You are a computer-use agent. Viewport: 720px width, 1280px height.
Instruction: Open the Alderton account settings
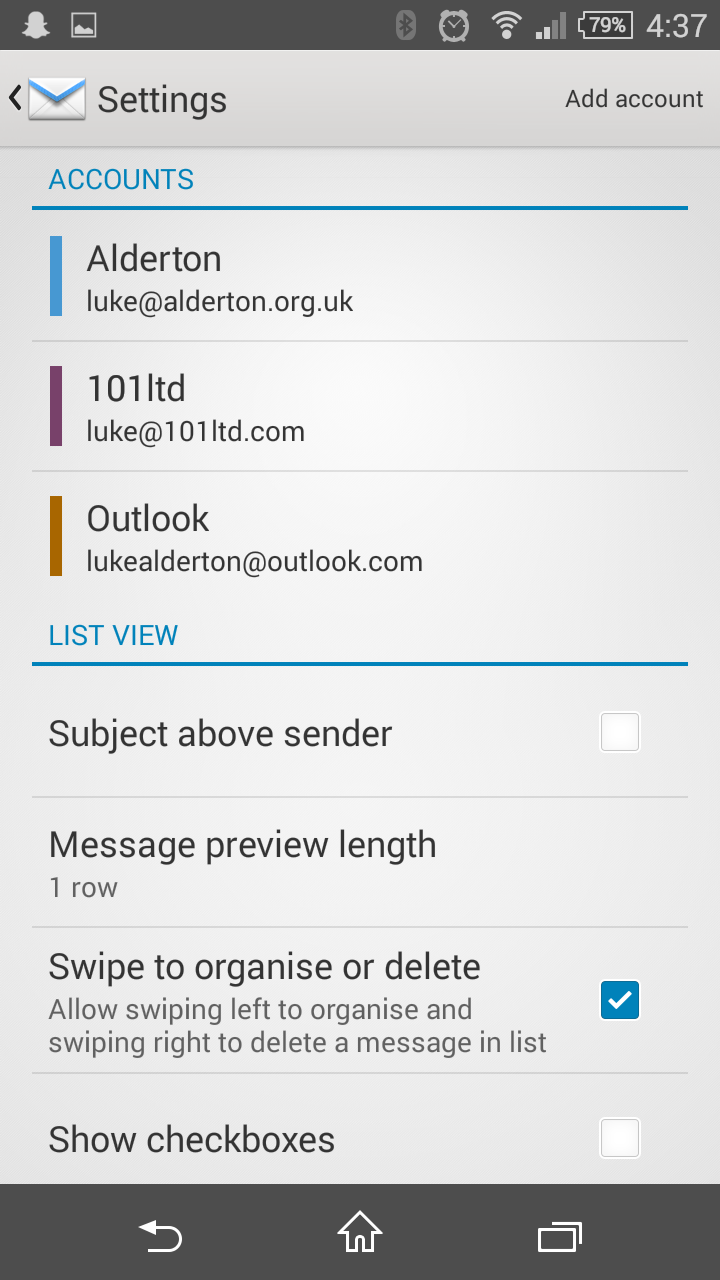pyautogui.click(x=360, y=276)
